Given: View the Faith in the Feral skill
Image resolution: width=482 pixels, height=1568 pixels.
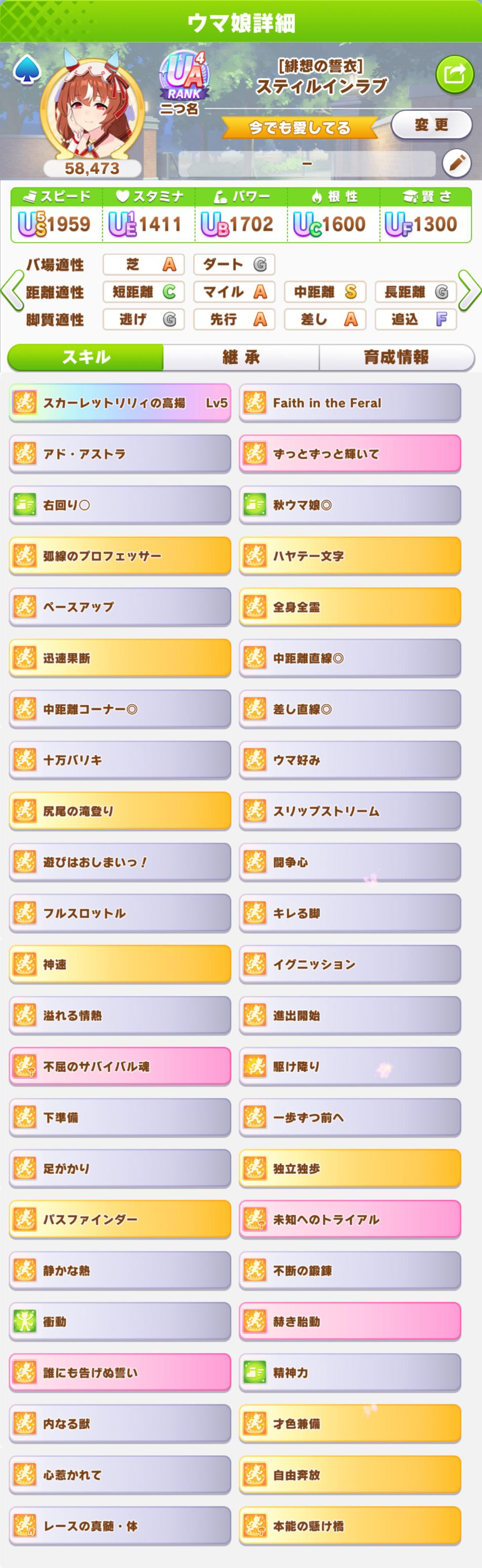Looking at the screenshot, I should point(350,402).
